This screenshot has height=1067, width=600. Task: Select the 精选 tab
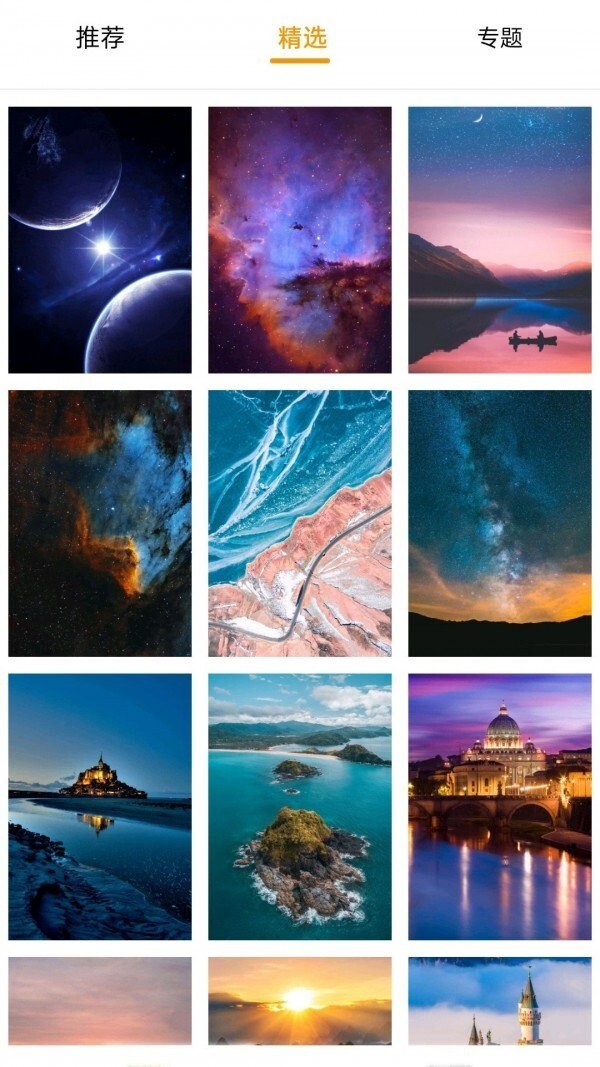coord(302,39)
